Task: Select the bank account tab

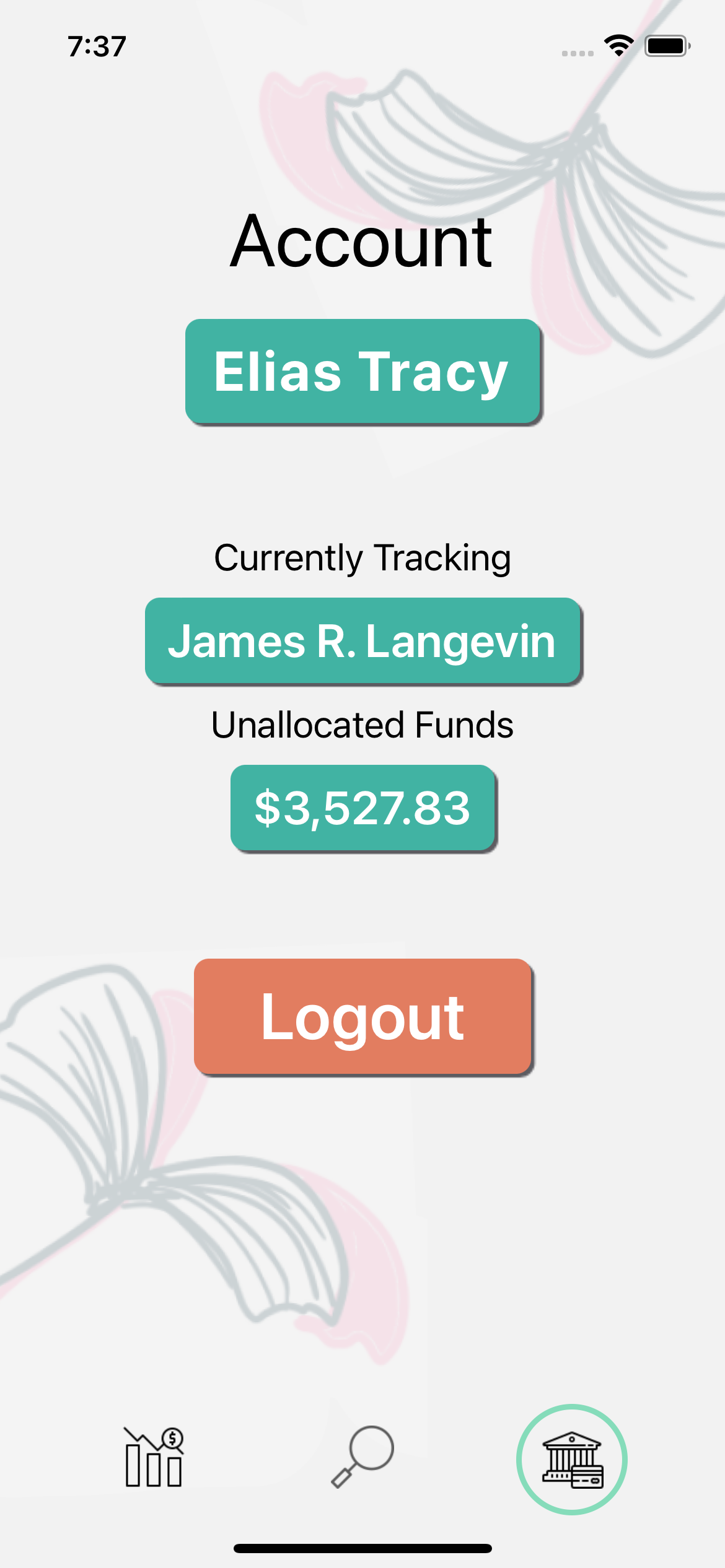Action: coord(572,1460)
